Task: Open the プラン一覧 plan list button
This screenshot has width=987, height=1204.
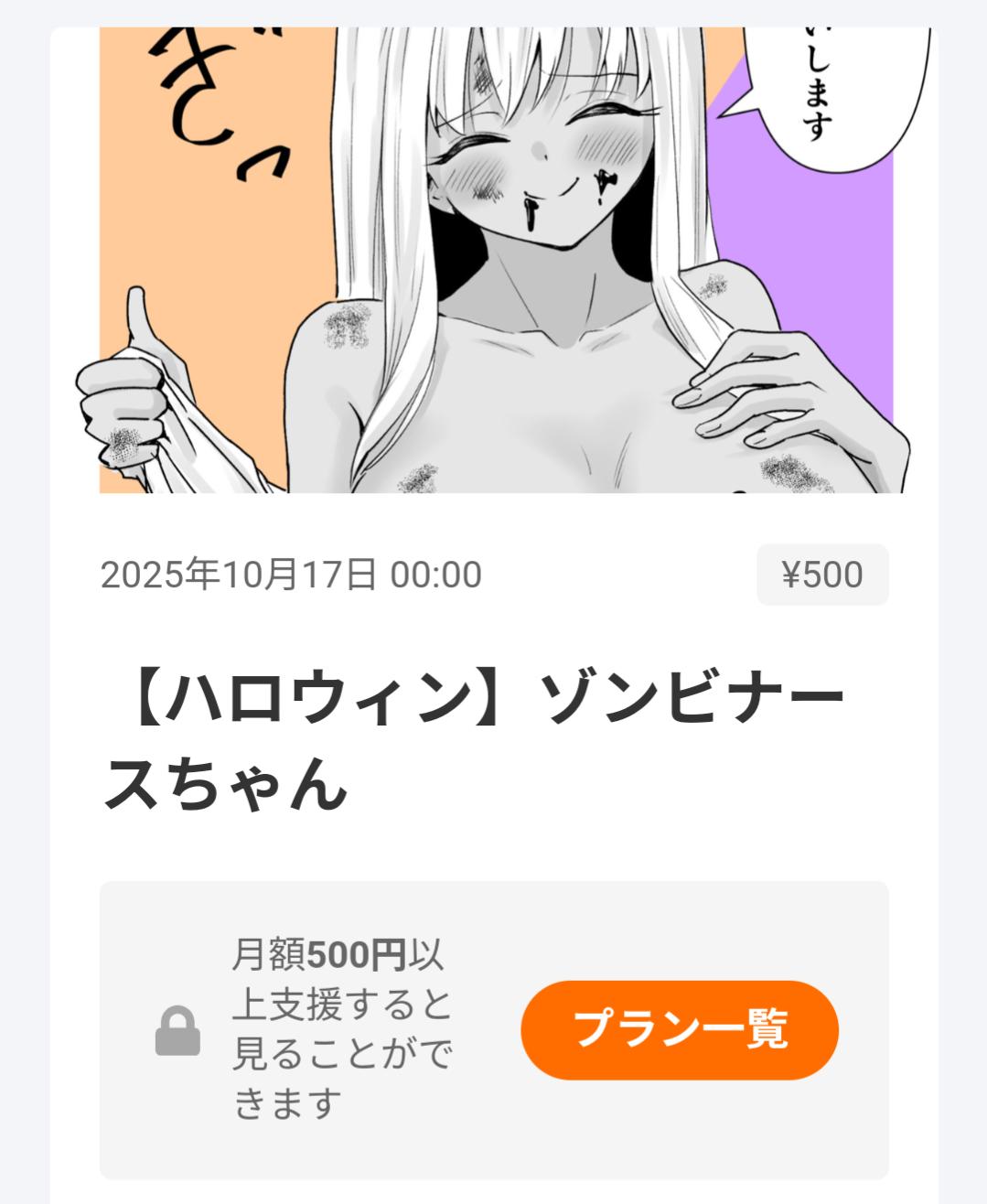Action: (x=679, y=1030)
